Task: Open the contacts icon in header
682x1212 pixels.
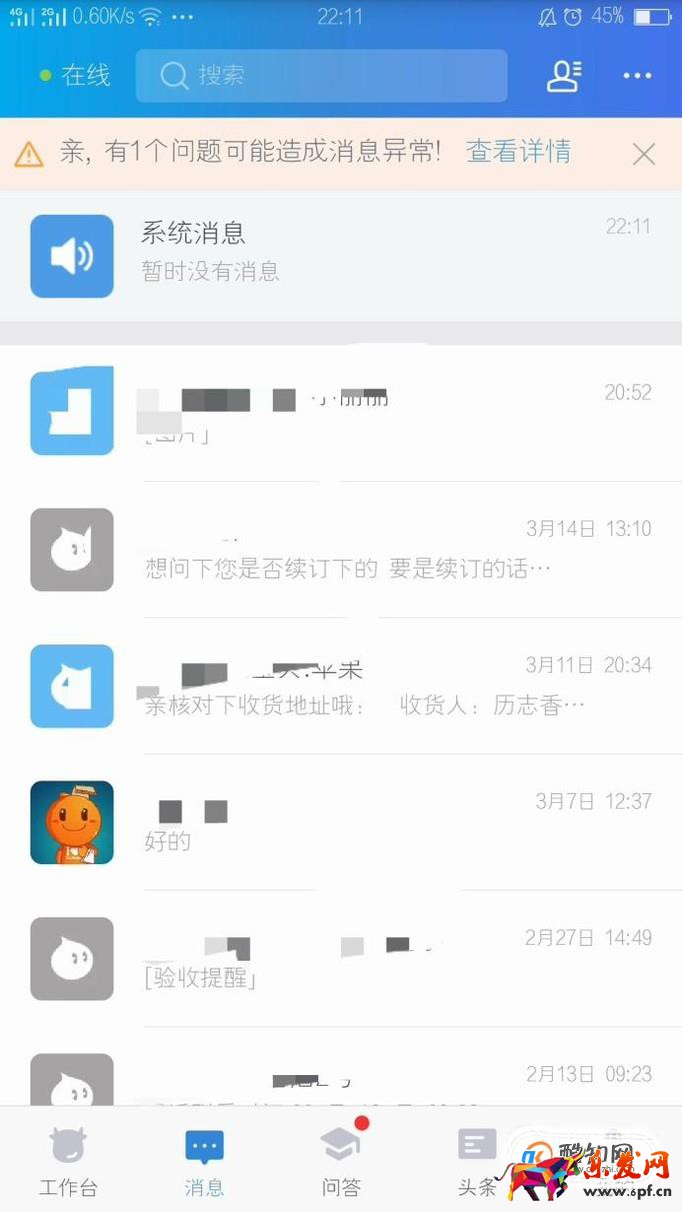Action: click(x=564, y=76)
